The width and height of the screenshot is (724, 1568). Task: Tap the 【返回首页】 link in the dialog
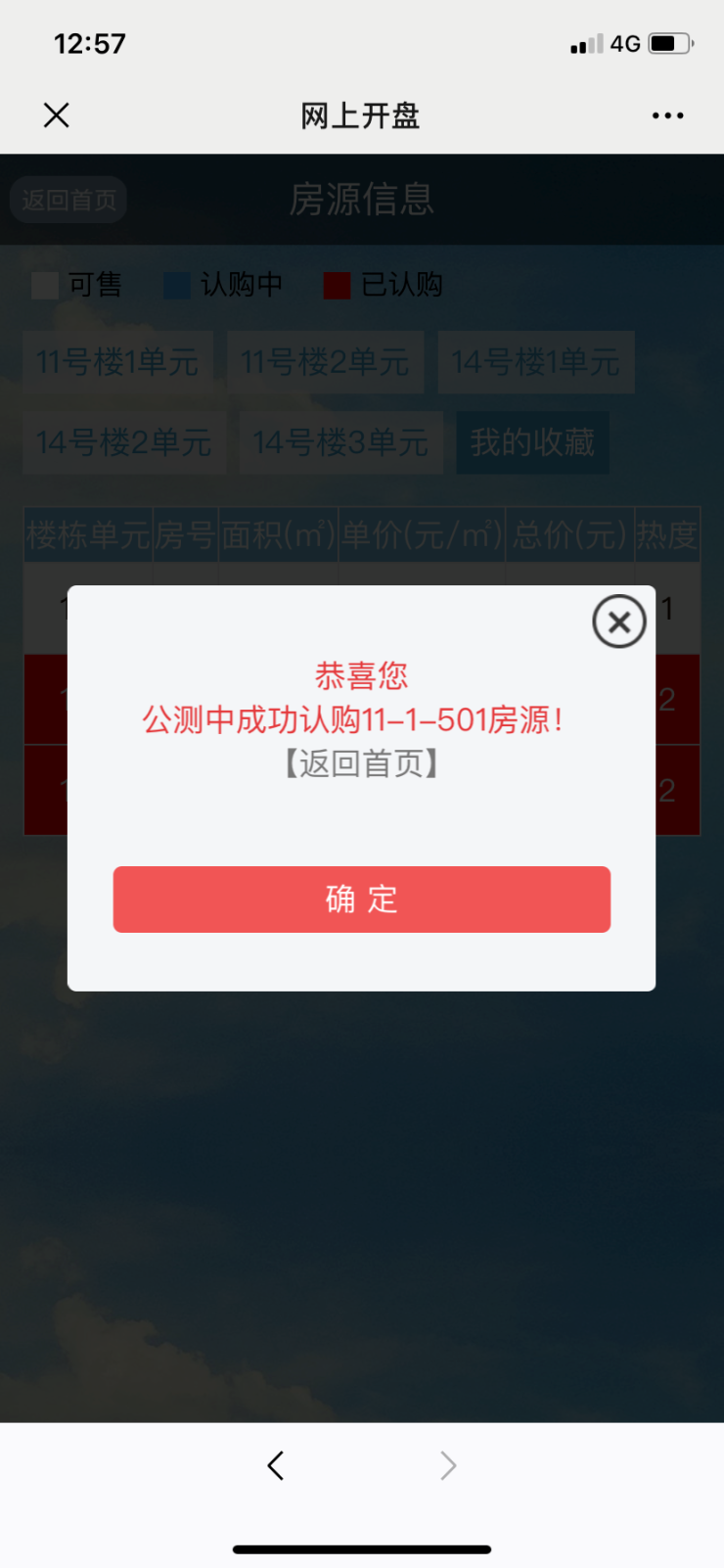361,763
